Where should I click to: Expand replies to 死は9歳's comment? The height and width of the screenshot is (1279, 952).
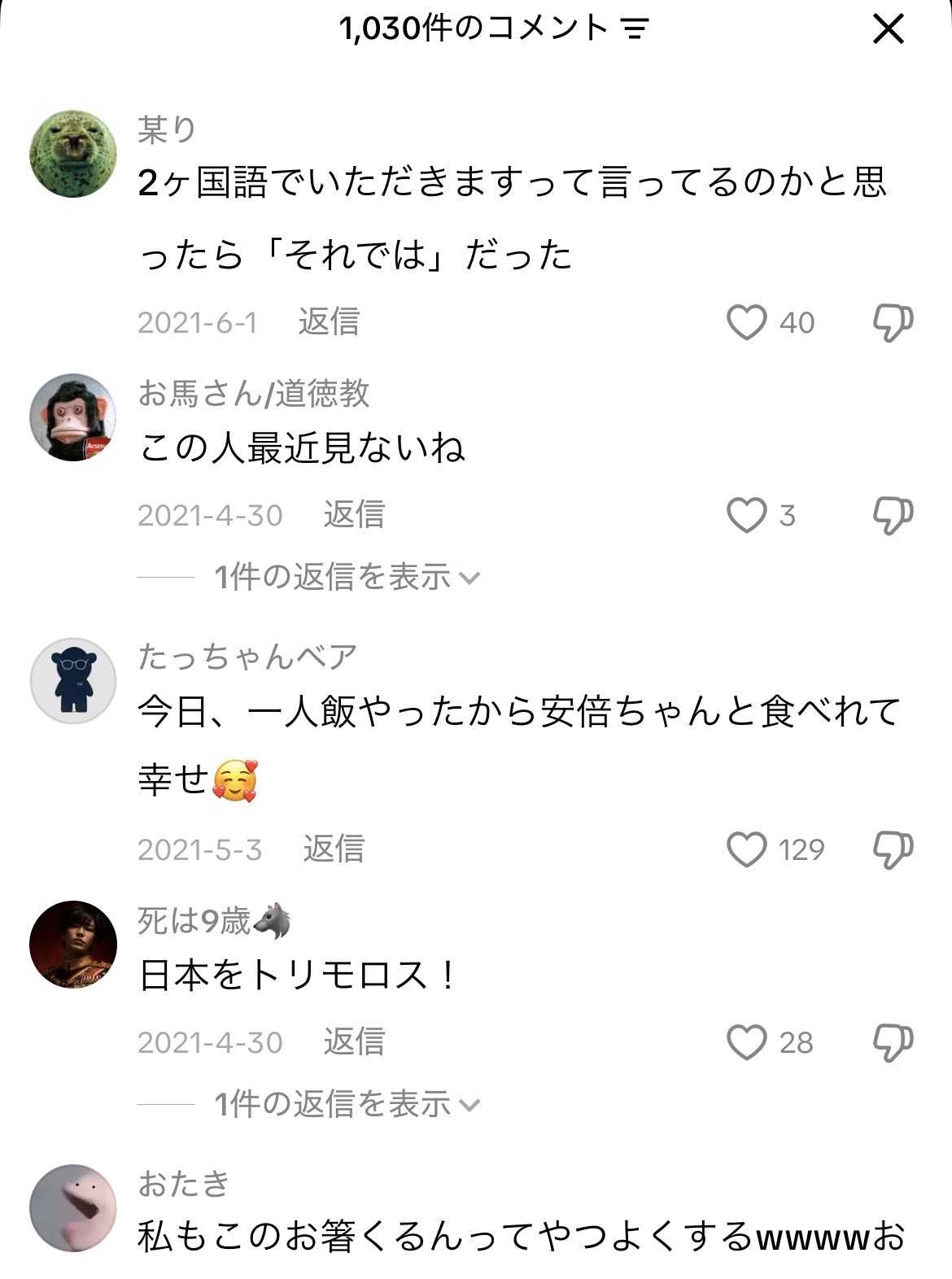pos(334,1102)
